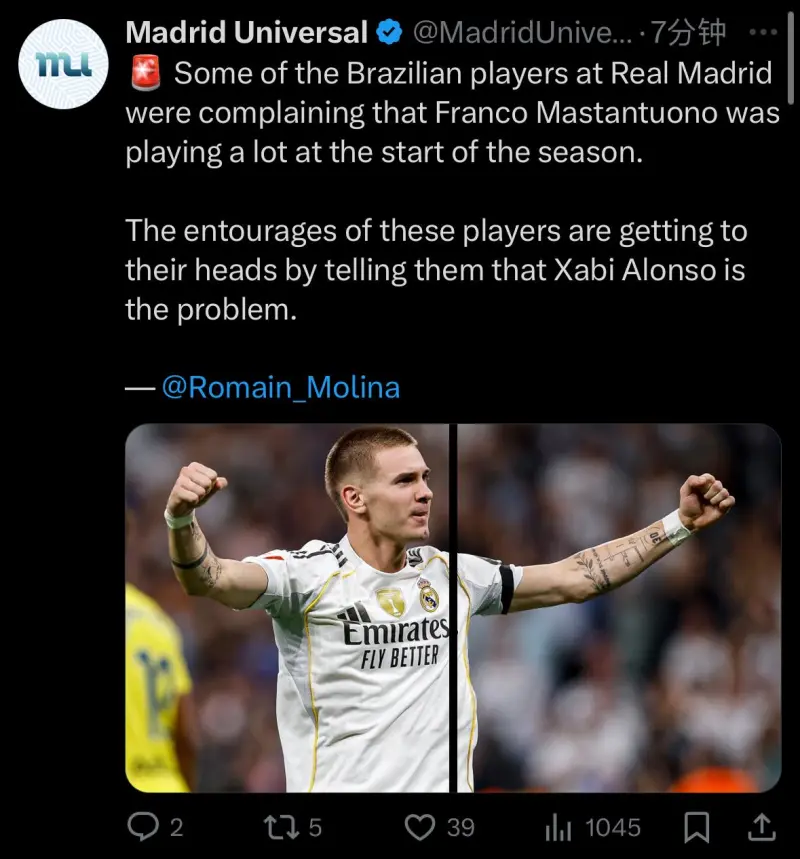This screenshot has width=800, height=859.
Task: Open the attached player photo
Action: tap(452, 607)
